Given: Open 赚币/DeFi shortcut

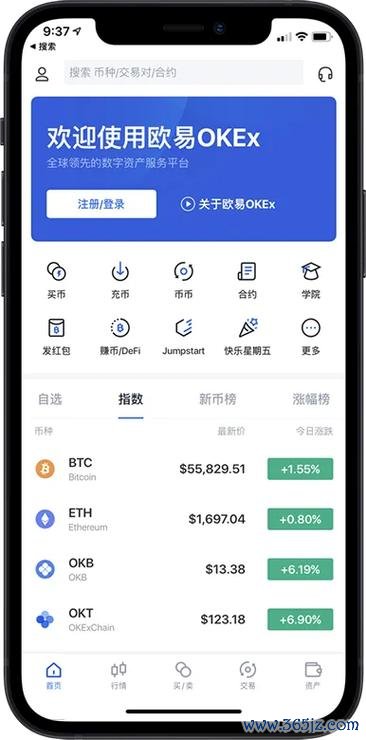Looking at the screenshot, I should 120,337.
